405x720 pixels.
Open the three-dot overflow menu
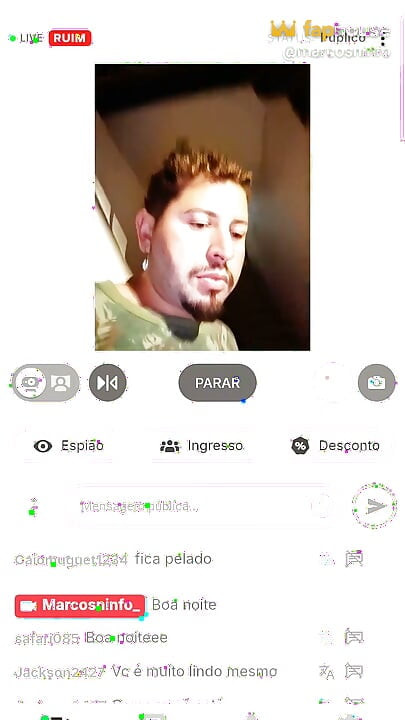coord(383,39)
